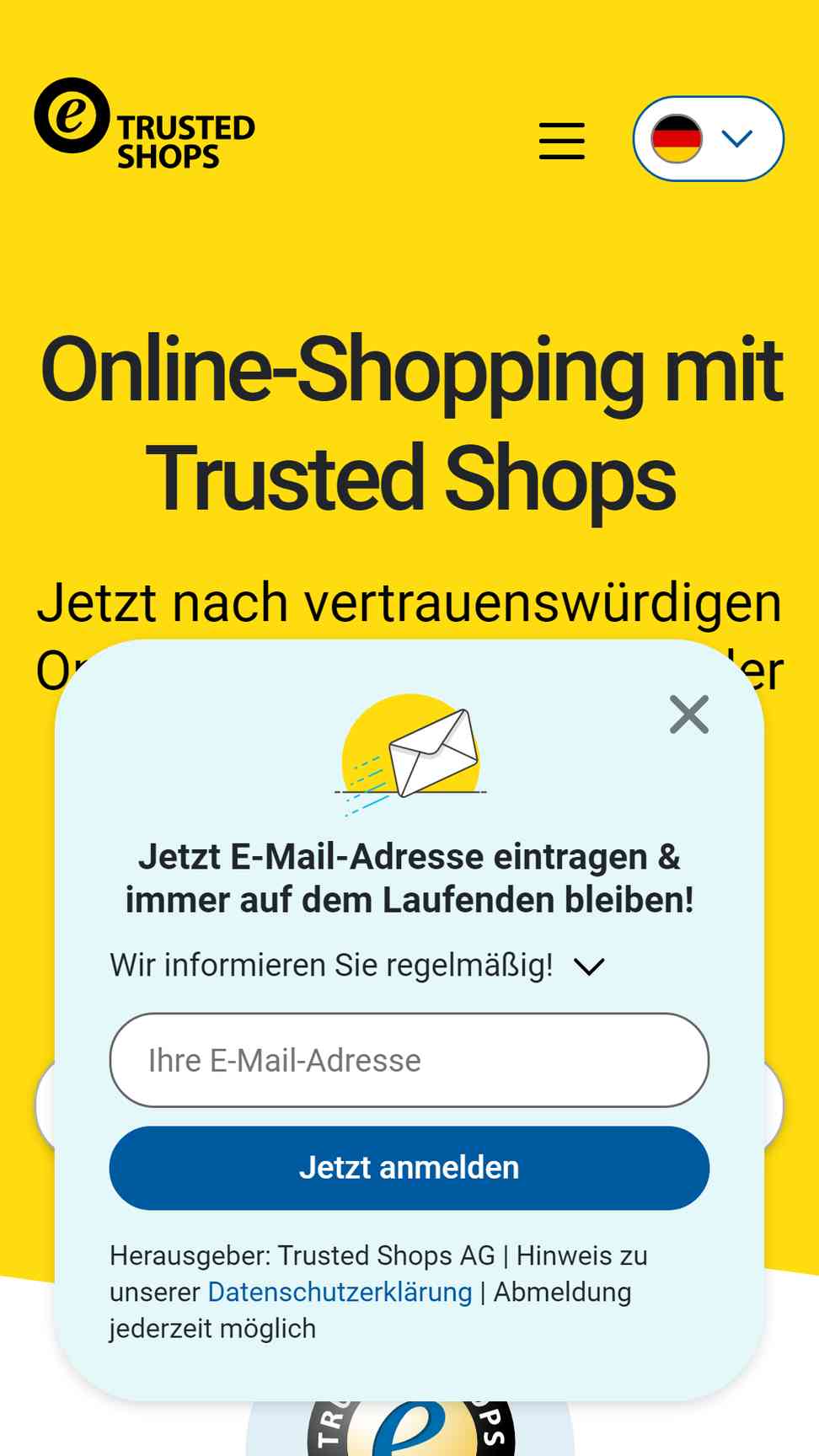Viewport: 819px width, 1456px height.
Task: Expand "Wir informieren Sie regelmäßig!" details
Action: click(357, 965)
